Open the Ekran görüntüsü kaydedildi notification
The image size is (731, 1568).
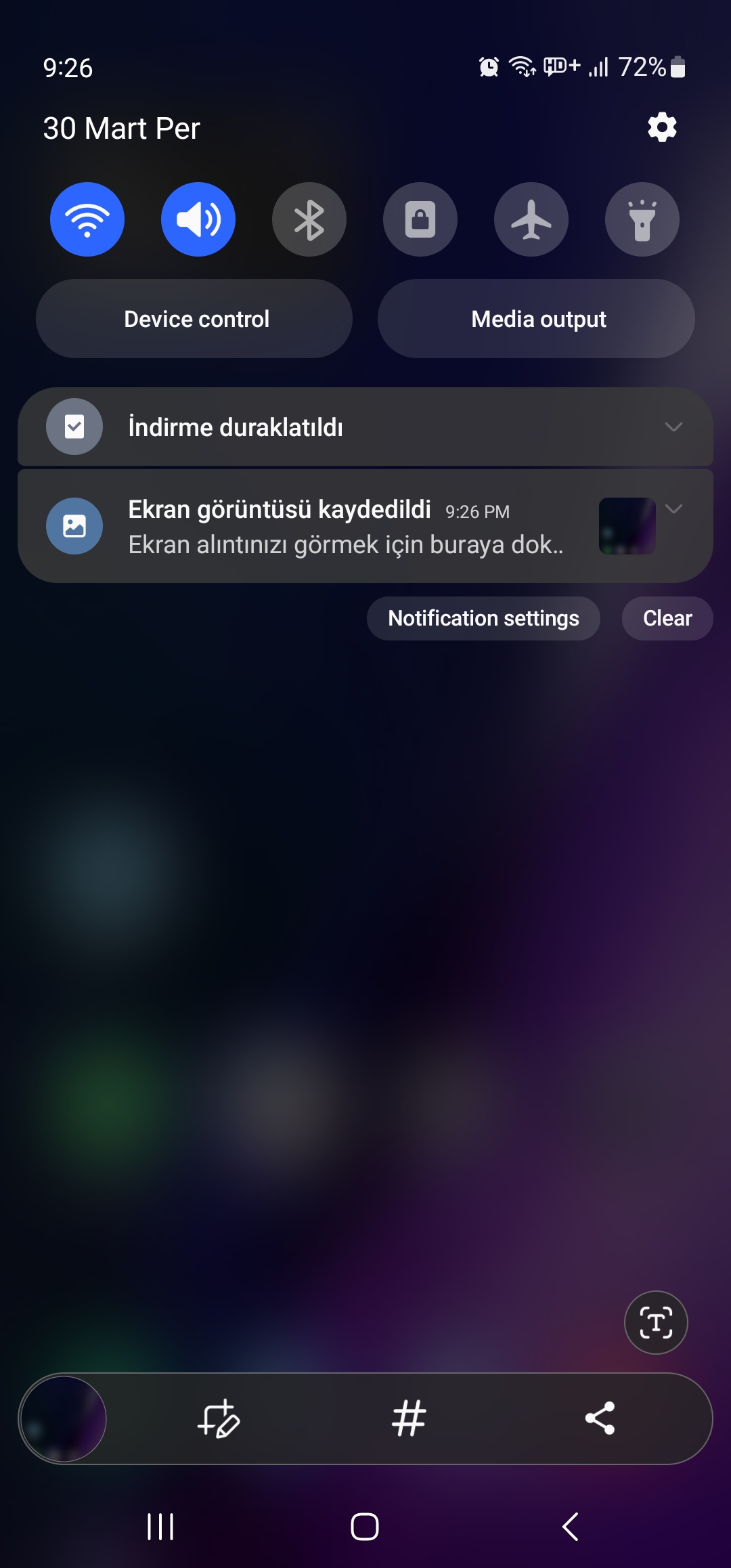365,526
